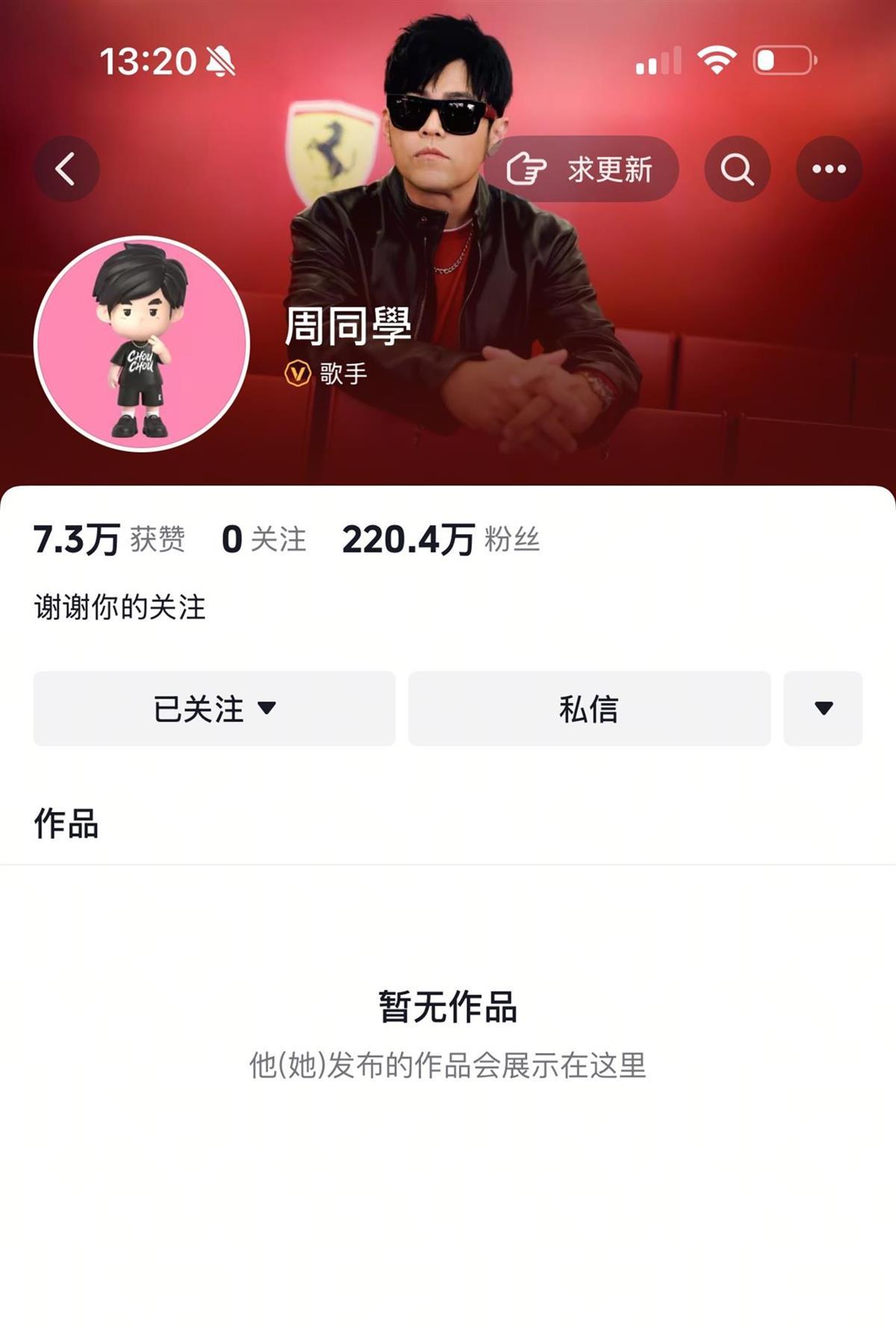
Task: Open the 已关注 following dropdown
Action: tap(214, 708)
